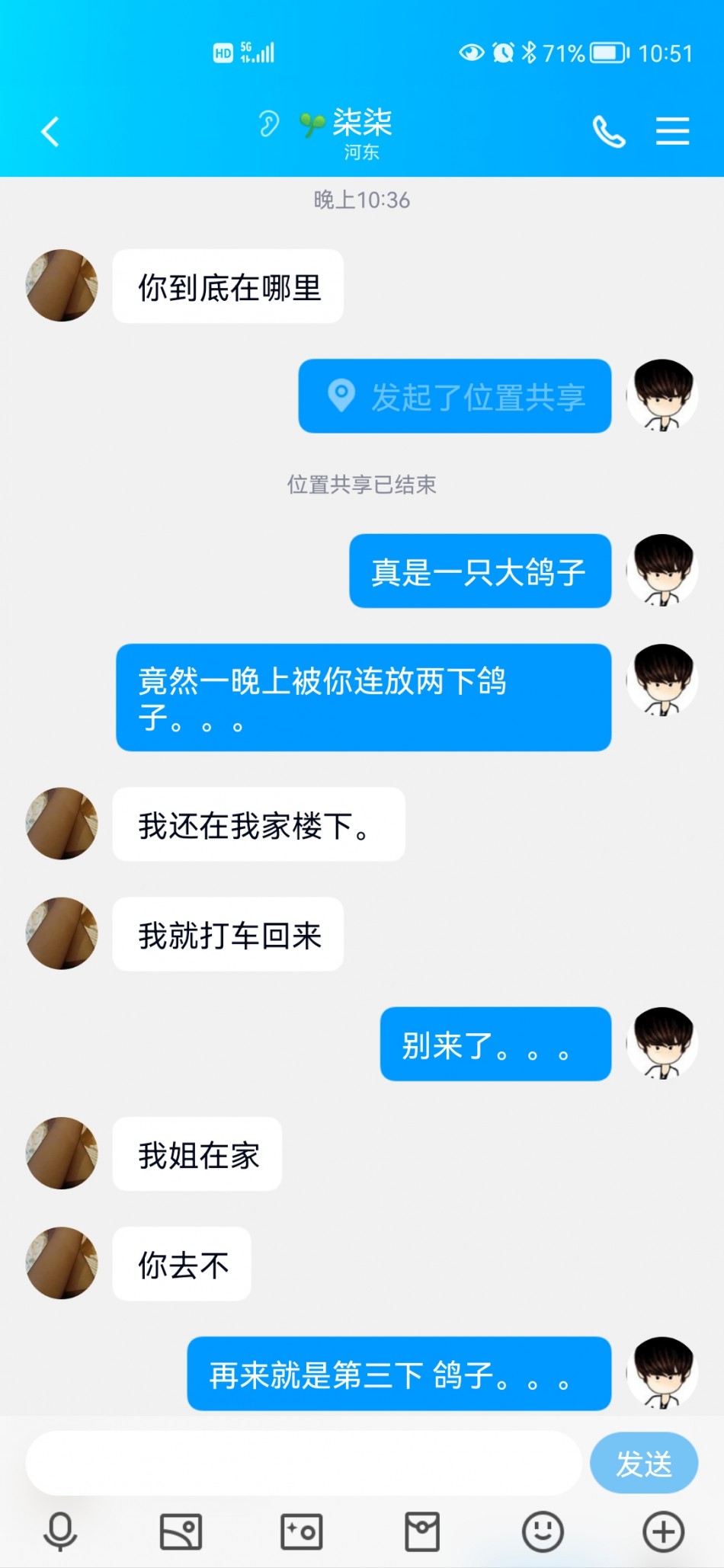Open my avatar beside 真是一只大鸽子
The width and height of the screenshot is (724, 1568).
click(x=662, y=570)
